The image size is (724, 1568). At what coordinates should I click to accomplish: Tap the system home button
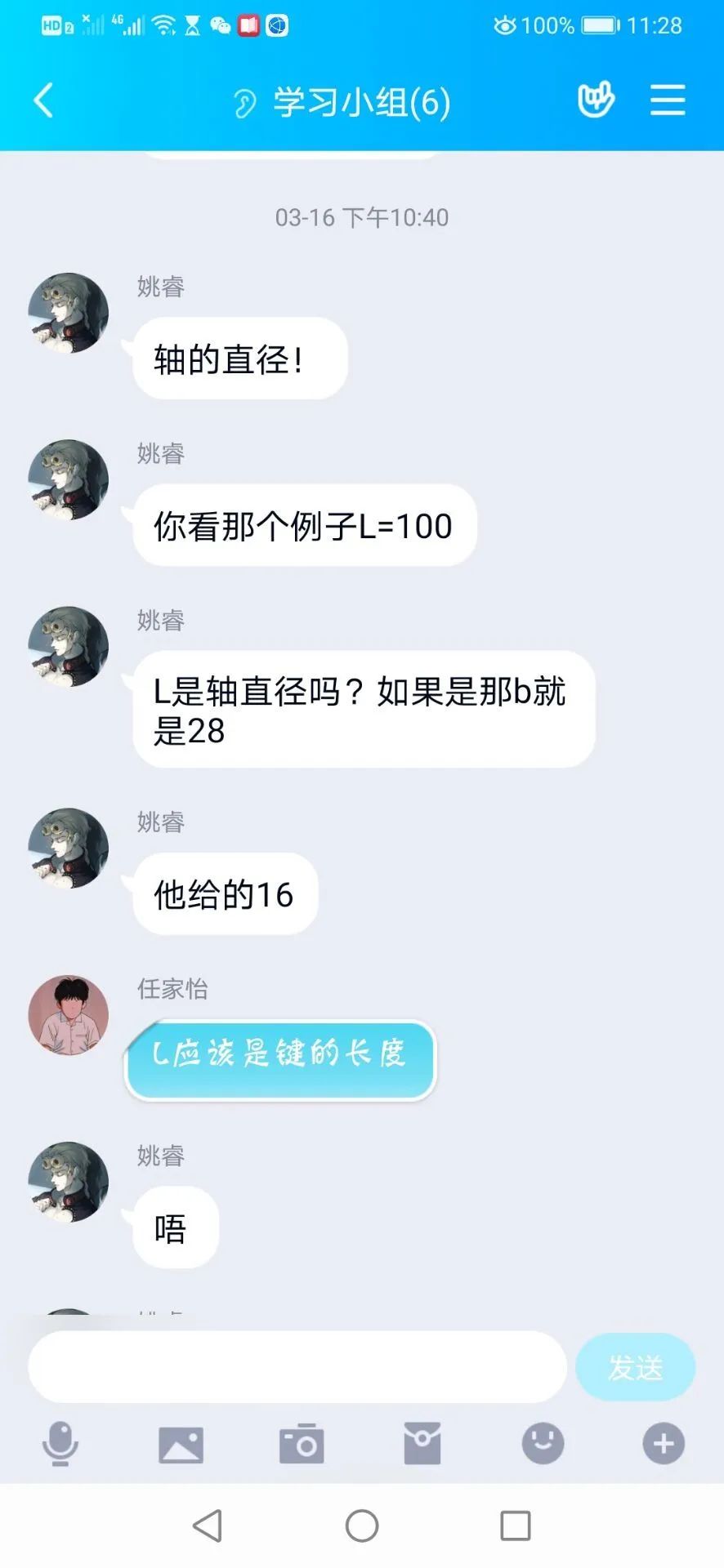click(x=362, y=1525)
